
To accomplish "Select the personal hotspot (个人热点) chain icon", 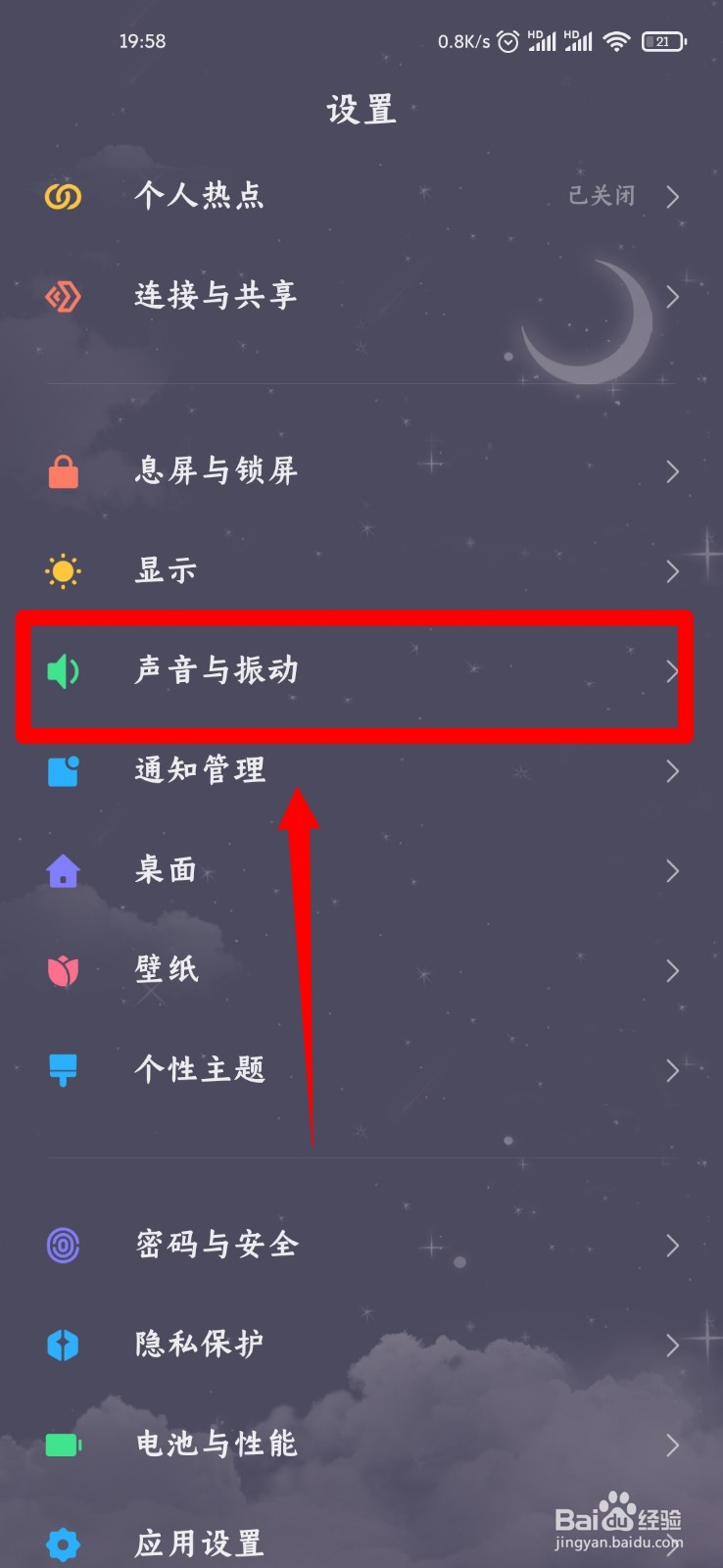I will tap(63, 196).
